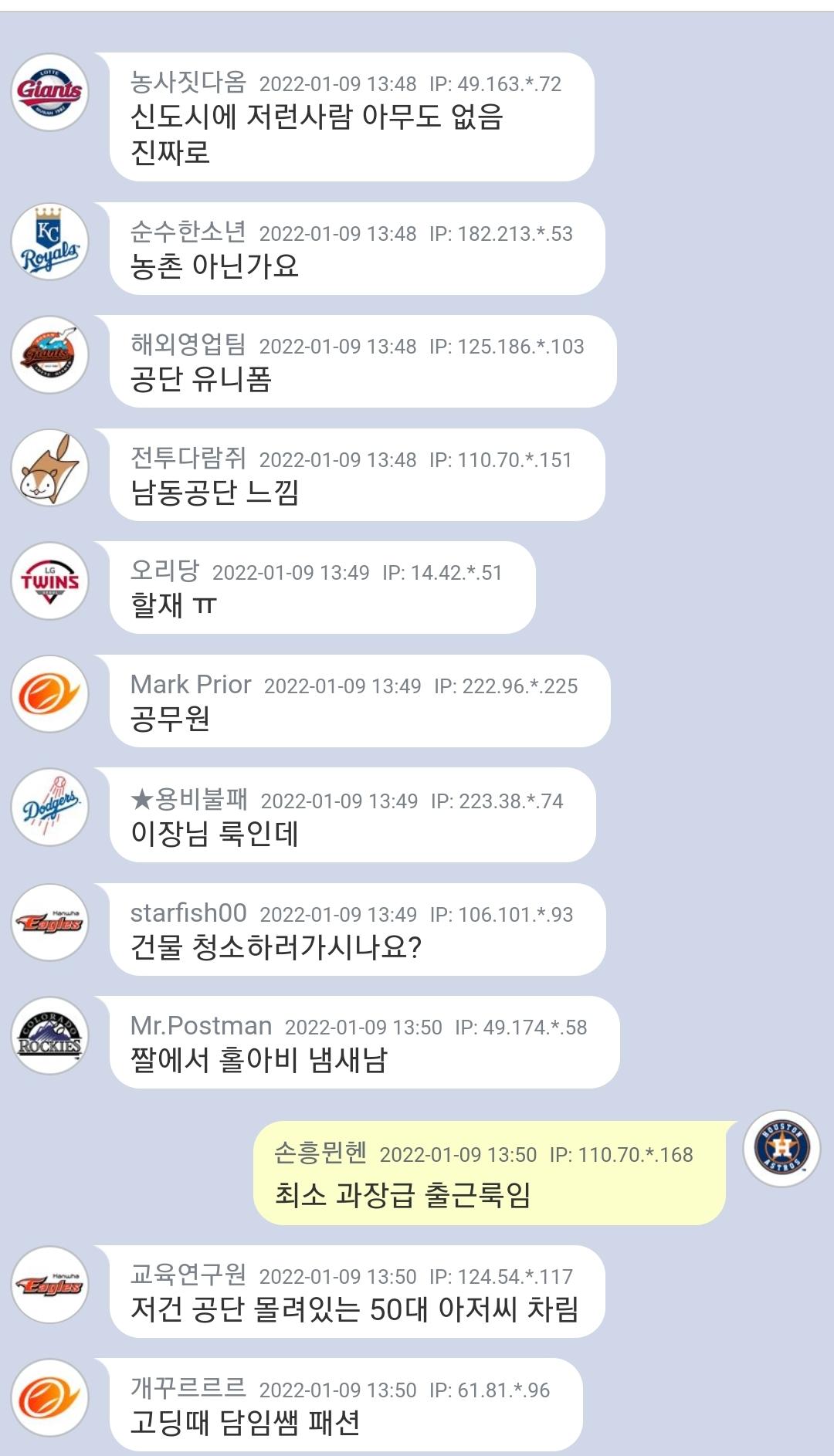Open ★용비불패's user menu
Image resolution: width=834 pixels, height=1456 pixels.
[189, 799]
